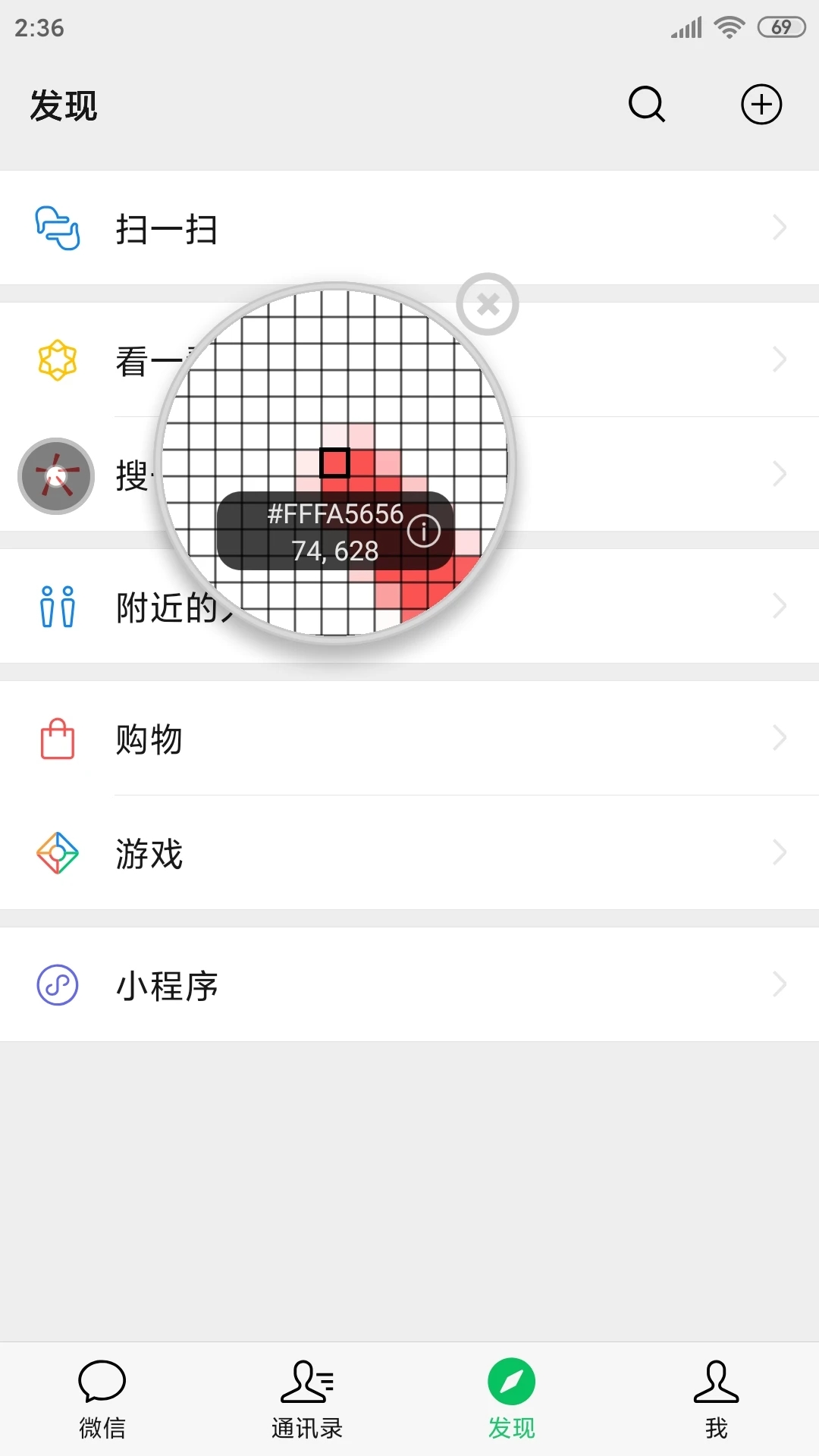Open the red 购物 shopping bag icon

pos(56,736)
